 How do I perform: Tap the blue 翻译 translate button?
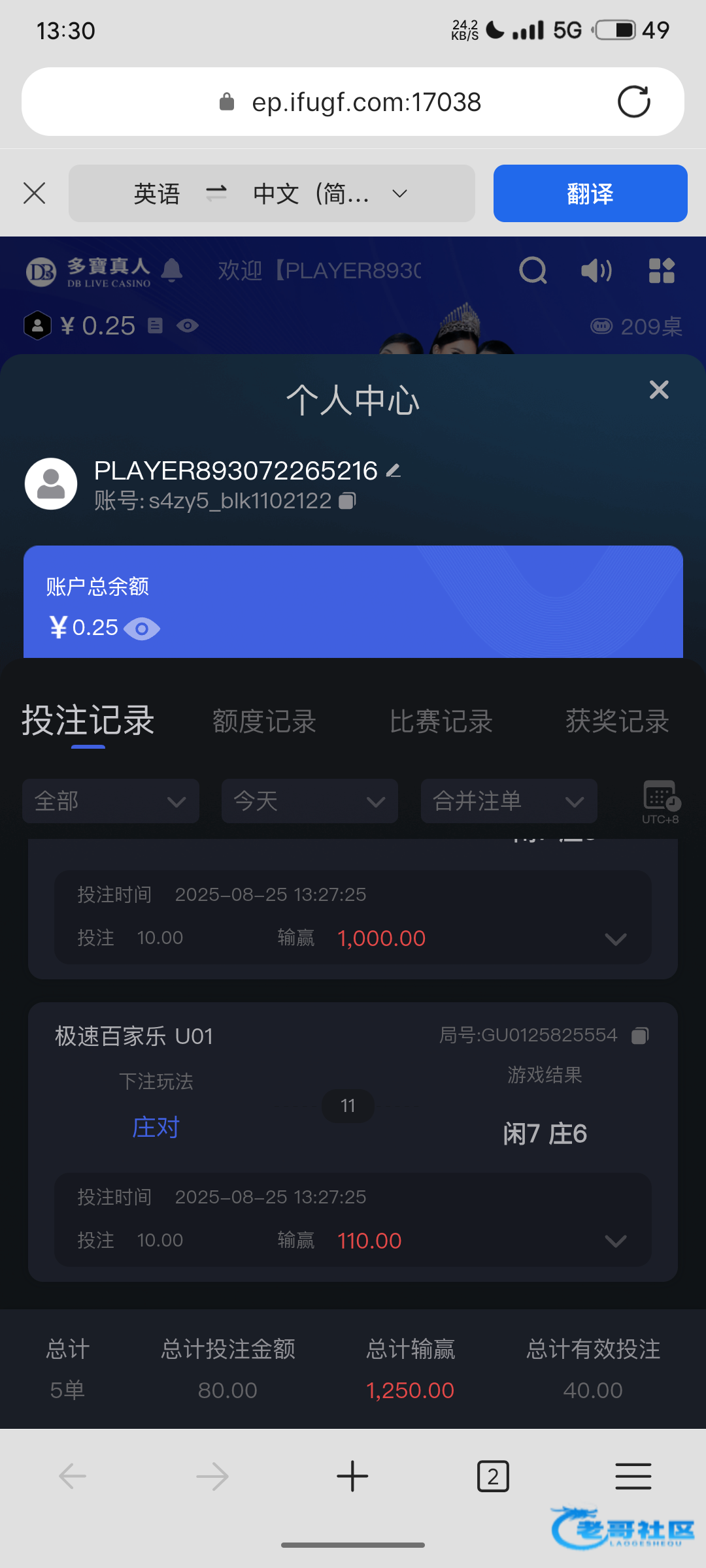pyautogui.click(x=590, y=193)
